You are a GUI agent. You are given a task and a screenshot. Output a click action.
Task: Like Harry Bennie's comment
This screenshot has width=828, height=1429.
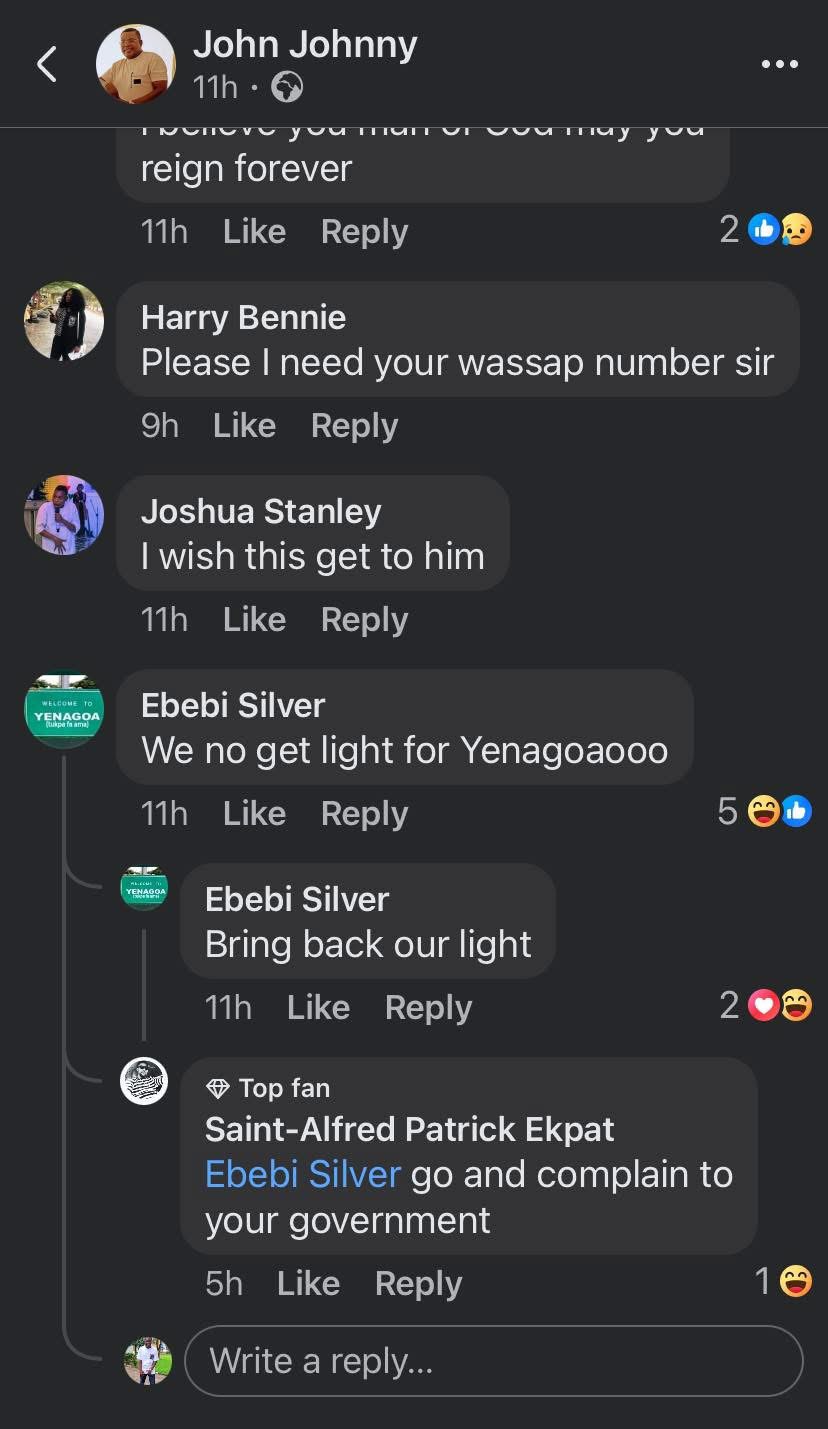click(x=244, y=426)
